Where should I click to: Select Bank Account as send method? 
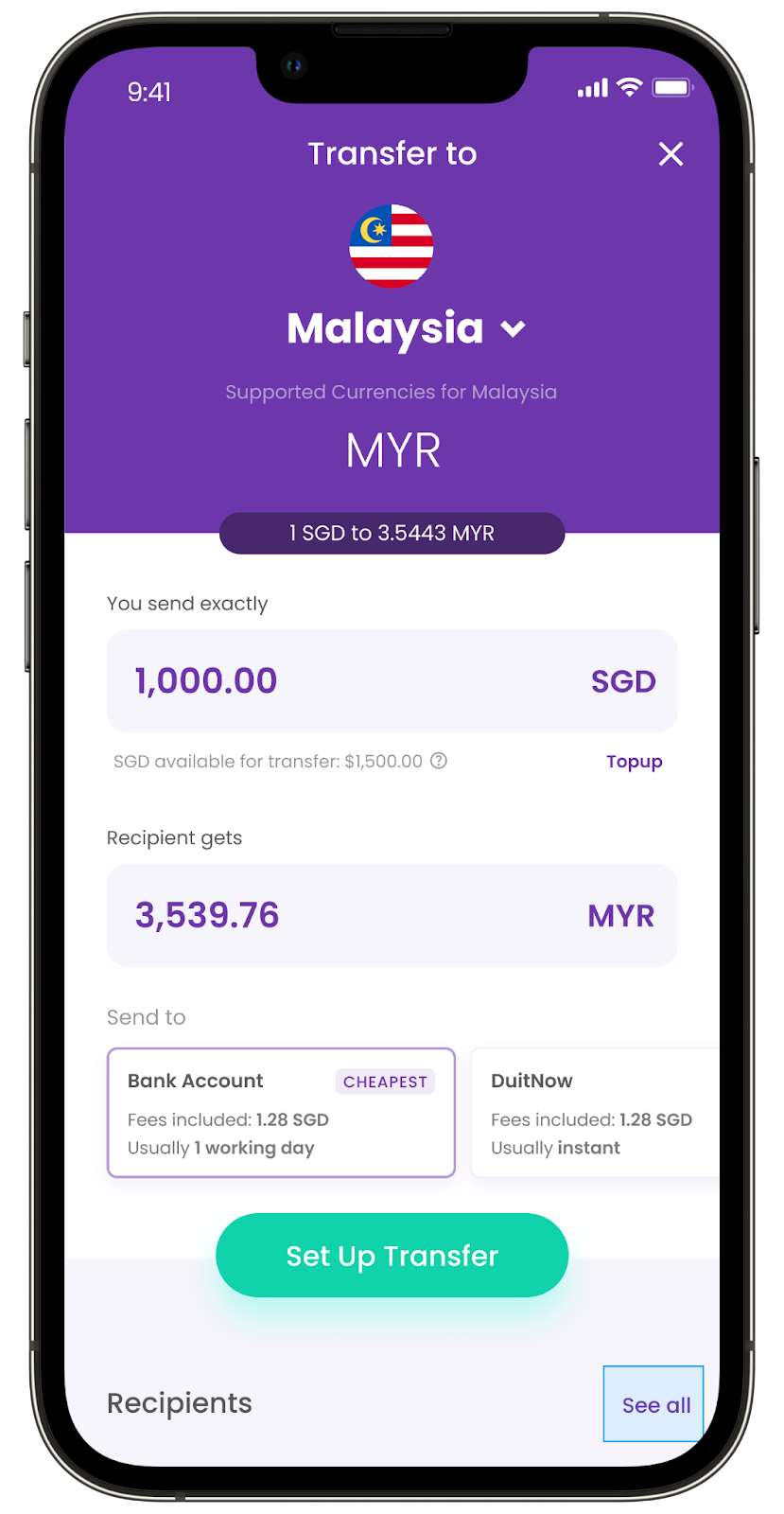[x=281, y=1113]
